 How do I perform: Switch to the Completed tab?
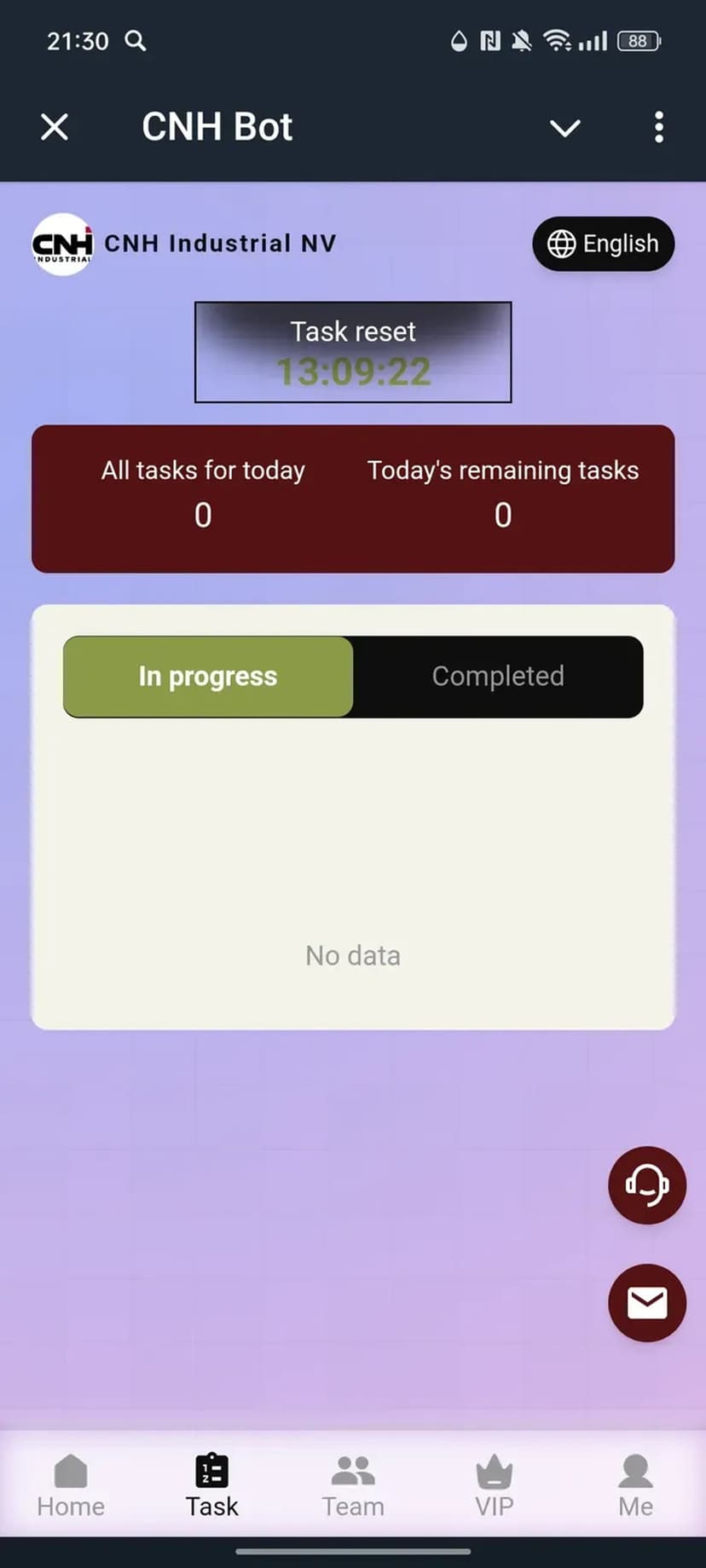tap(498, 677)
